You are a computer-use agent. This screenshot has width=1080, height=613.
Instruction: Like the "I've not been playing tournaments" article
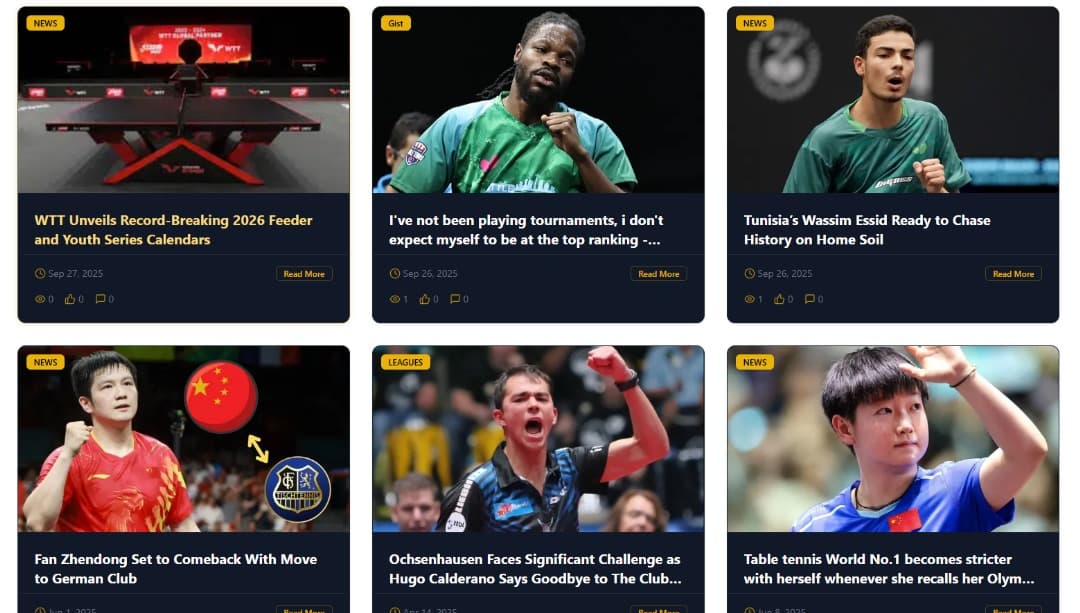click(426, 299)
